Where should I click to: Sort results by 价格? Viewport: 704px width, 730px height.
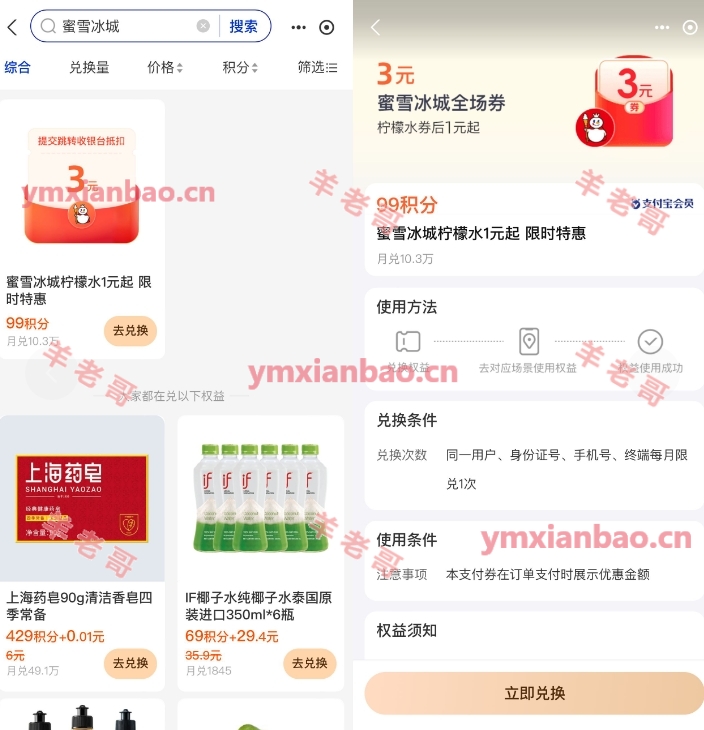click(x=165, y=68)
